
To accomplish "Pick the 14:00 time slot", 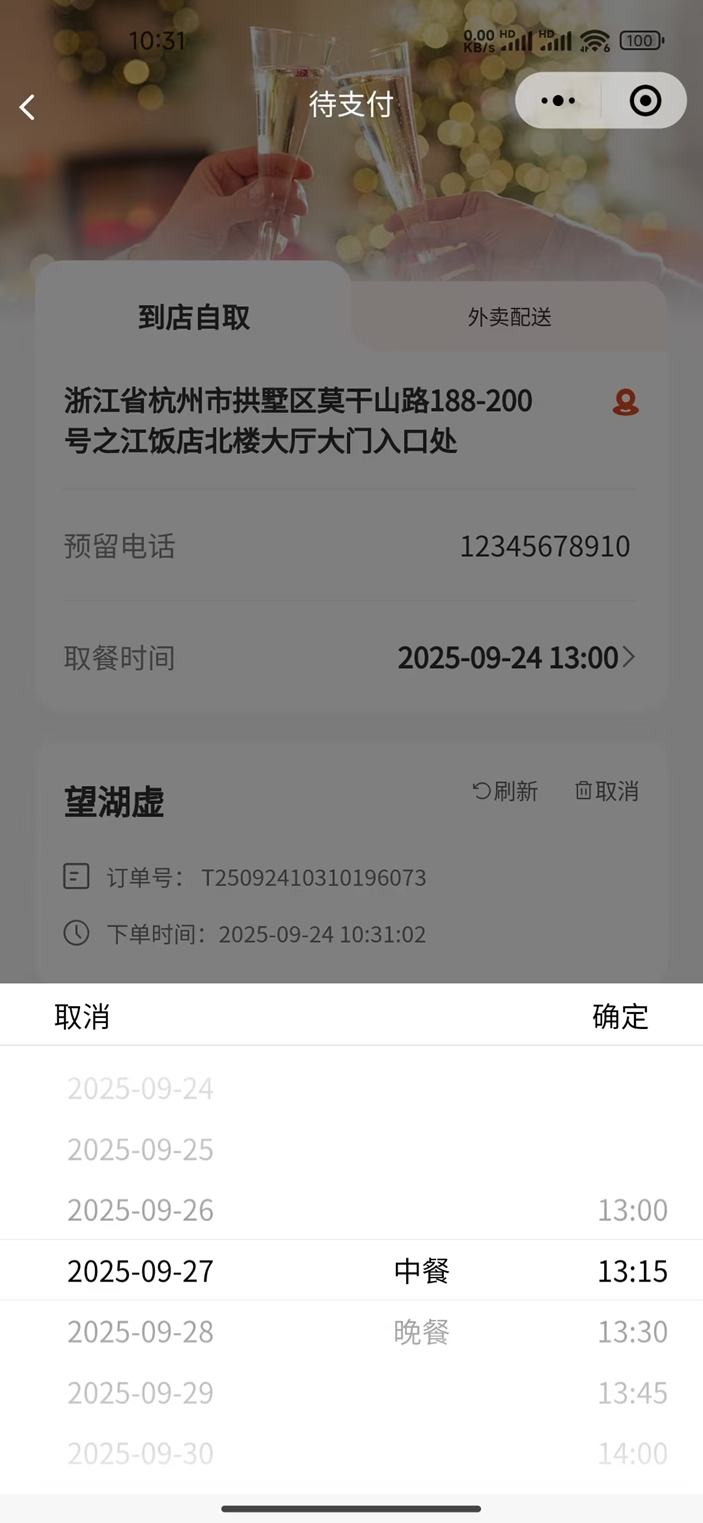I will point(632,1453).
